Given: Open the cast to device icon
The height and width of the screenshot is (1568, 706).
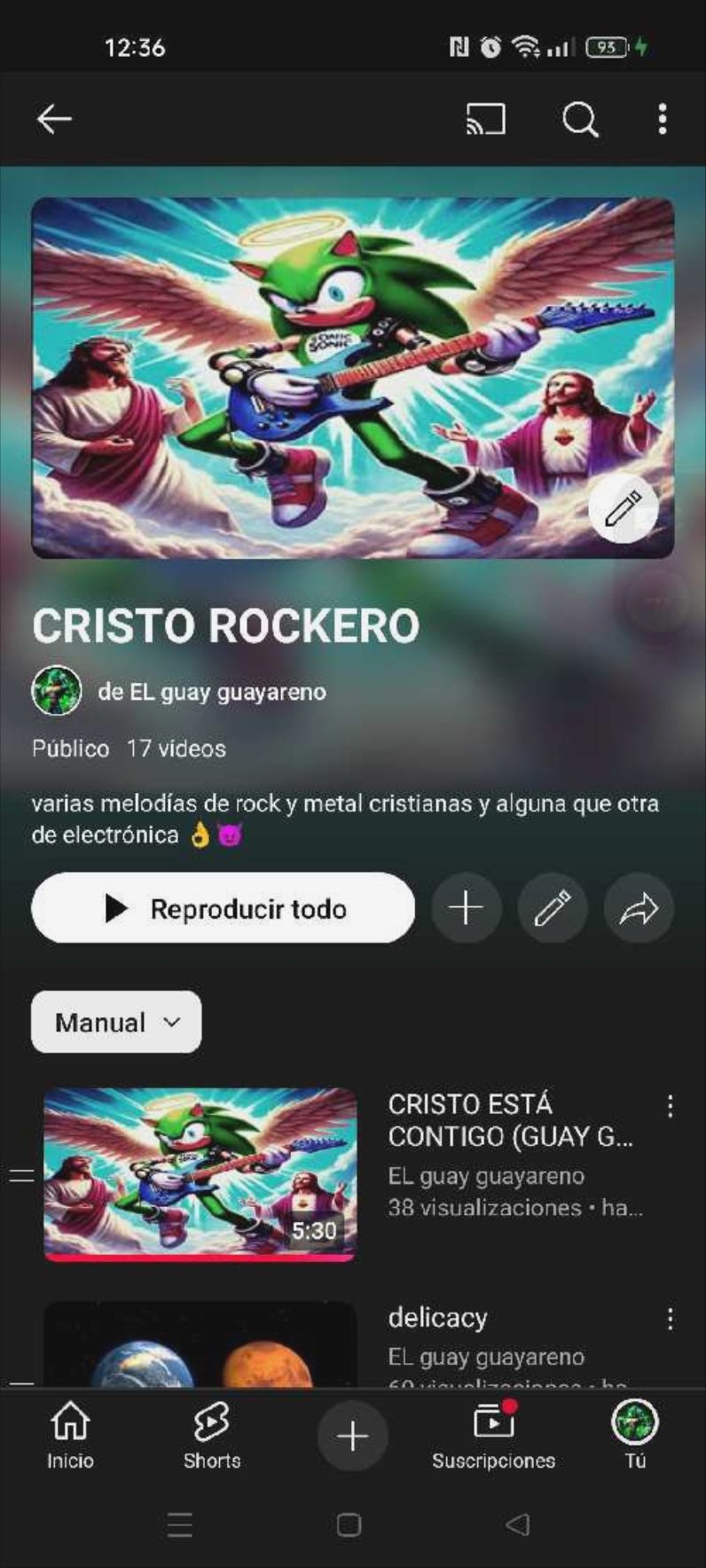Looking at the screenshot, I should (486, 119).
